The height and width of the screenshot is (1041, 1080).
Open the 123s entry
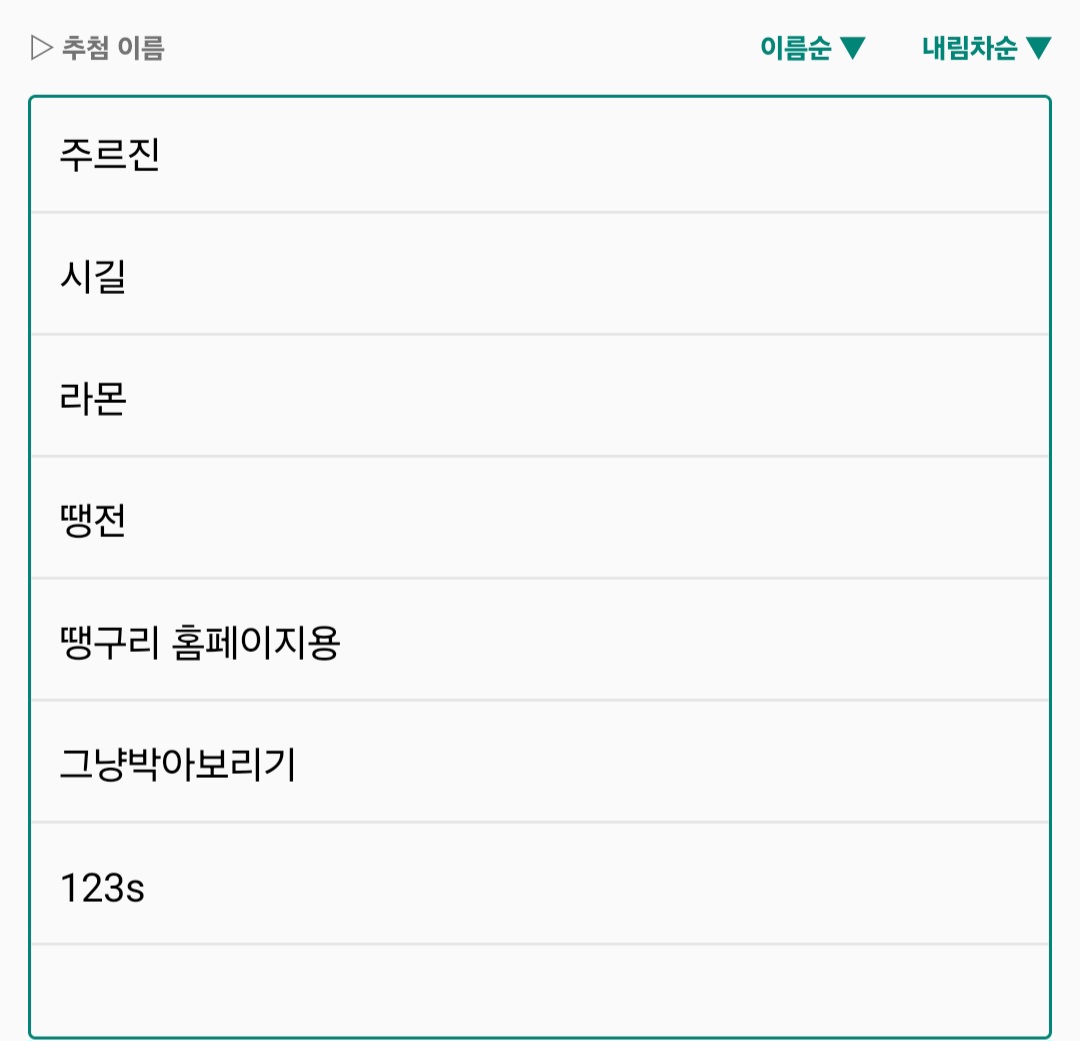click(x=540, y=885)
